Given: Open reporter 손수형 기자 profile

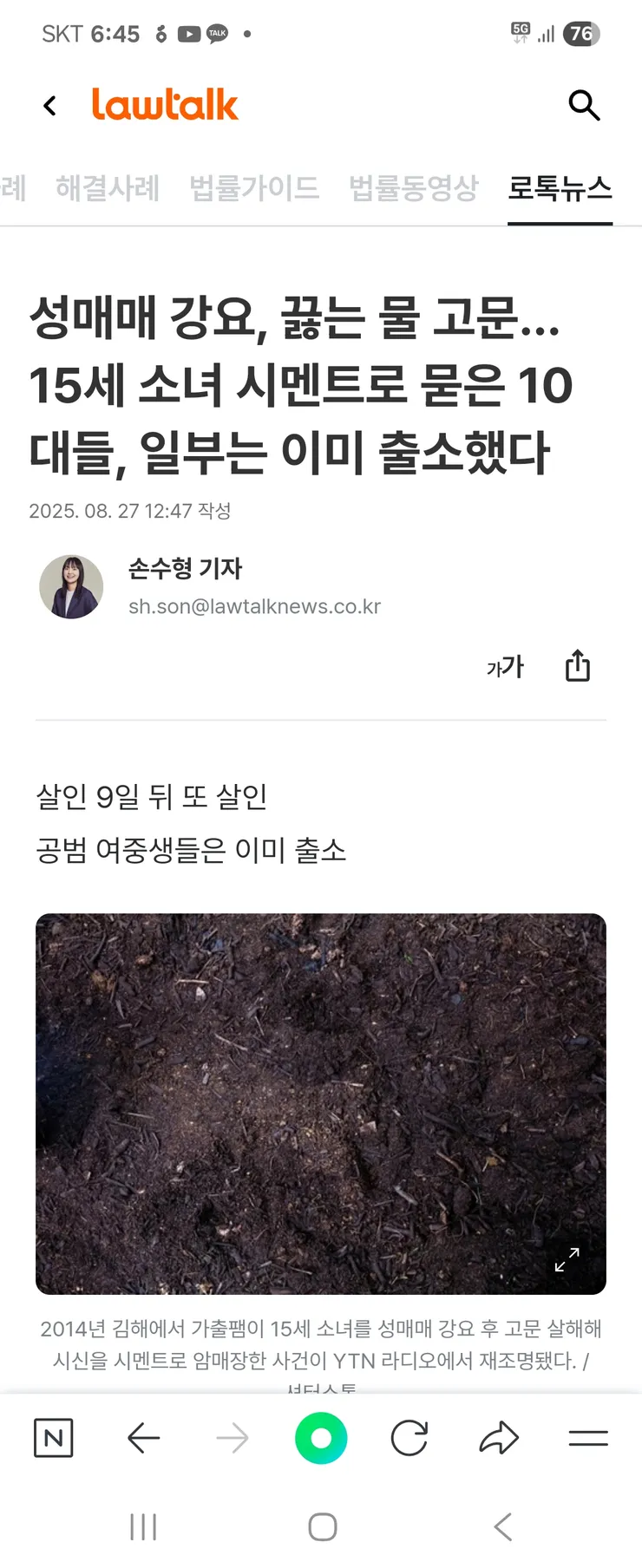Looking at the screenshot, I should [185, 569].
